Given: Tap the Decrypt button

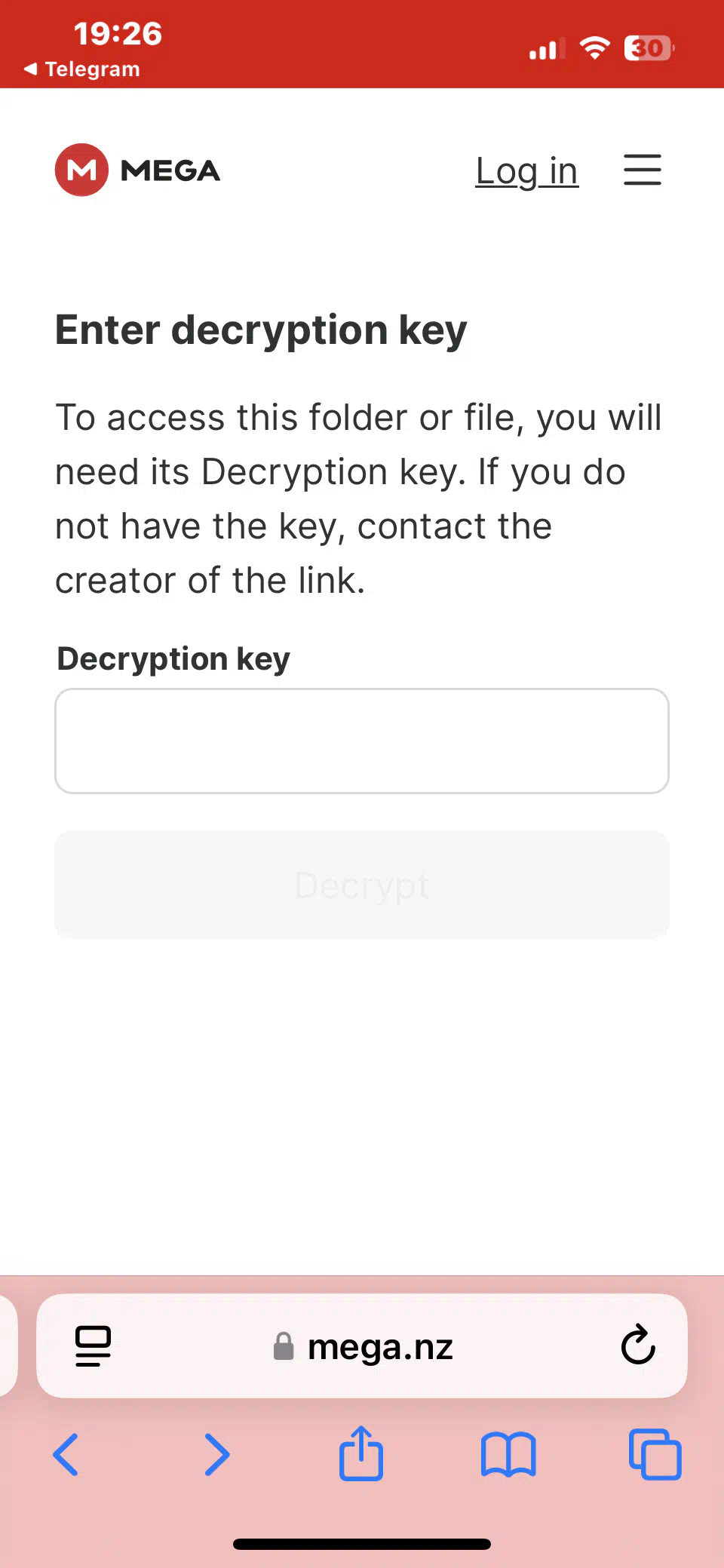Looking at the screenshot, I should 362,885.
